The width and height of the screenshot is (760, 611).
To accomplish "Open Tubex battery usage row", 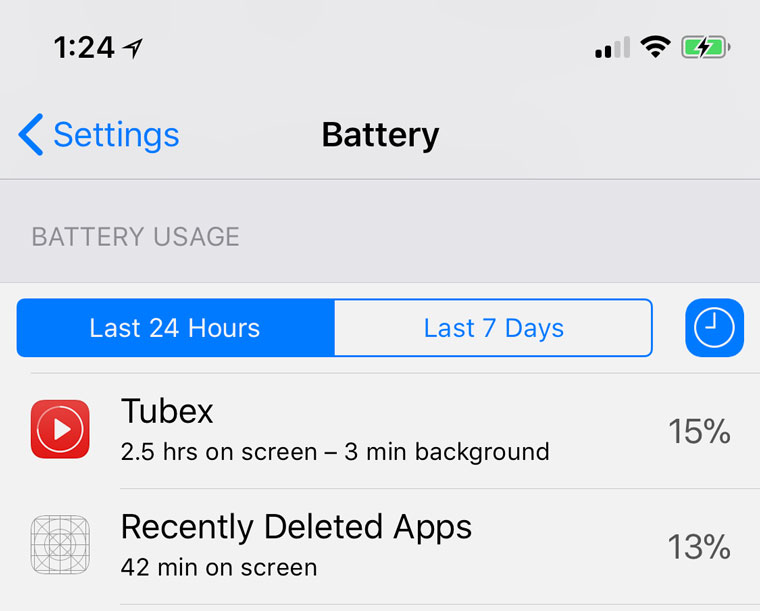I will point(380,431).
